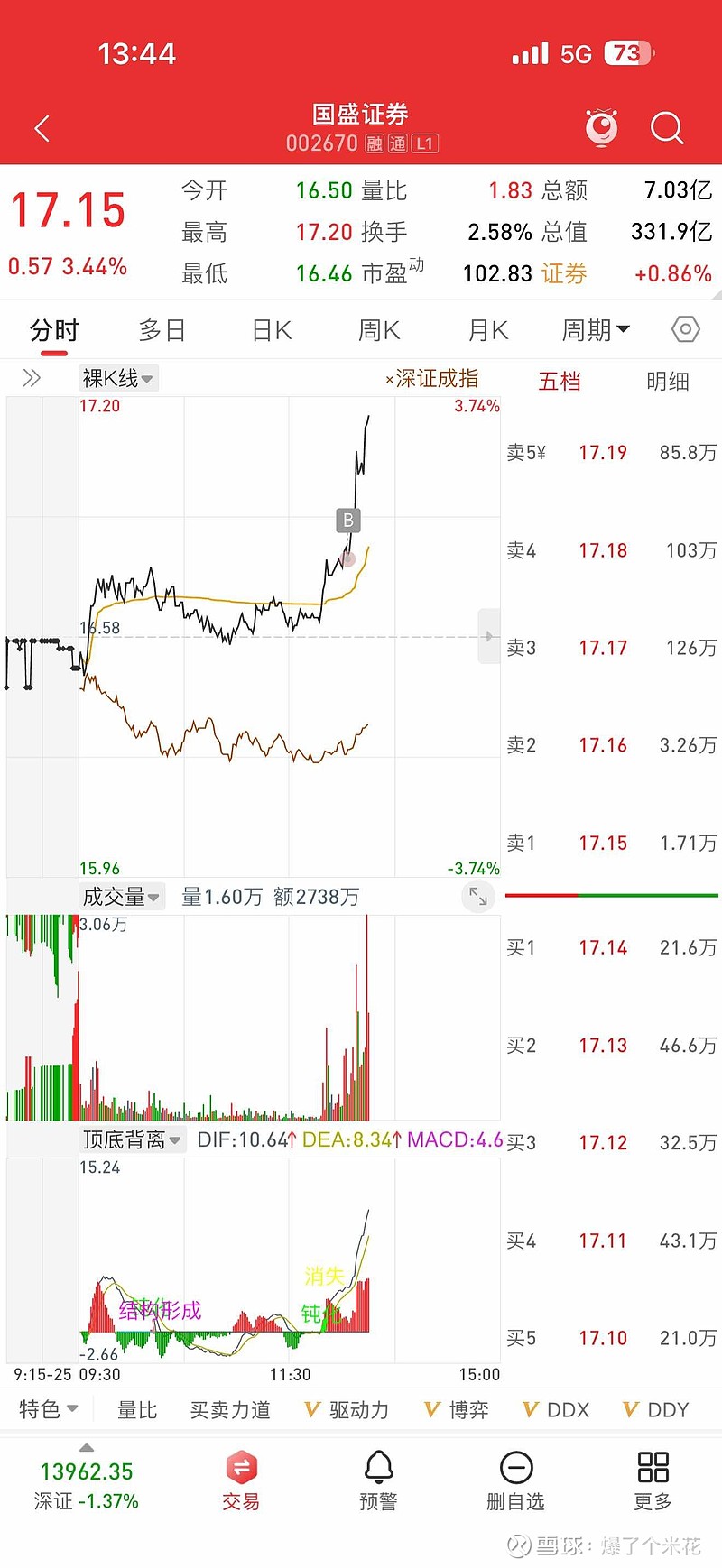Open stock search with the magnifier icon
722x1568 pixels.
point(668,127)
